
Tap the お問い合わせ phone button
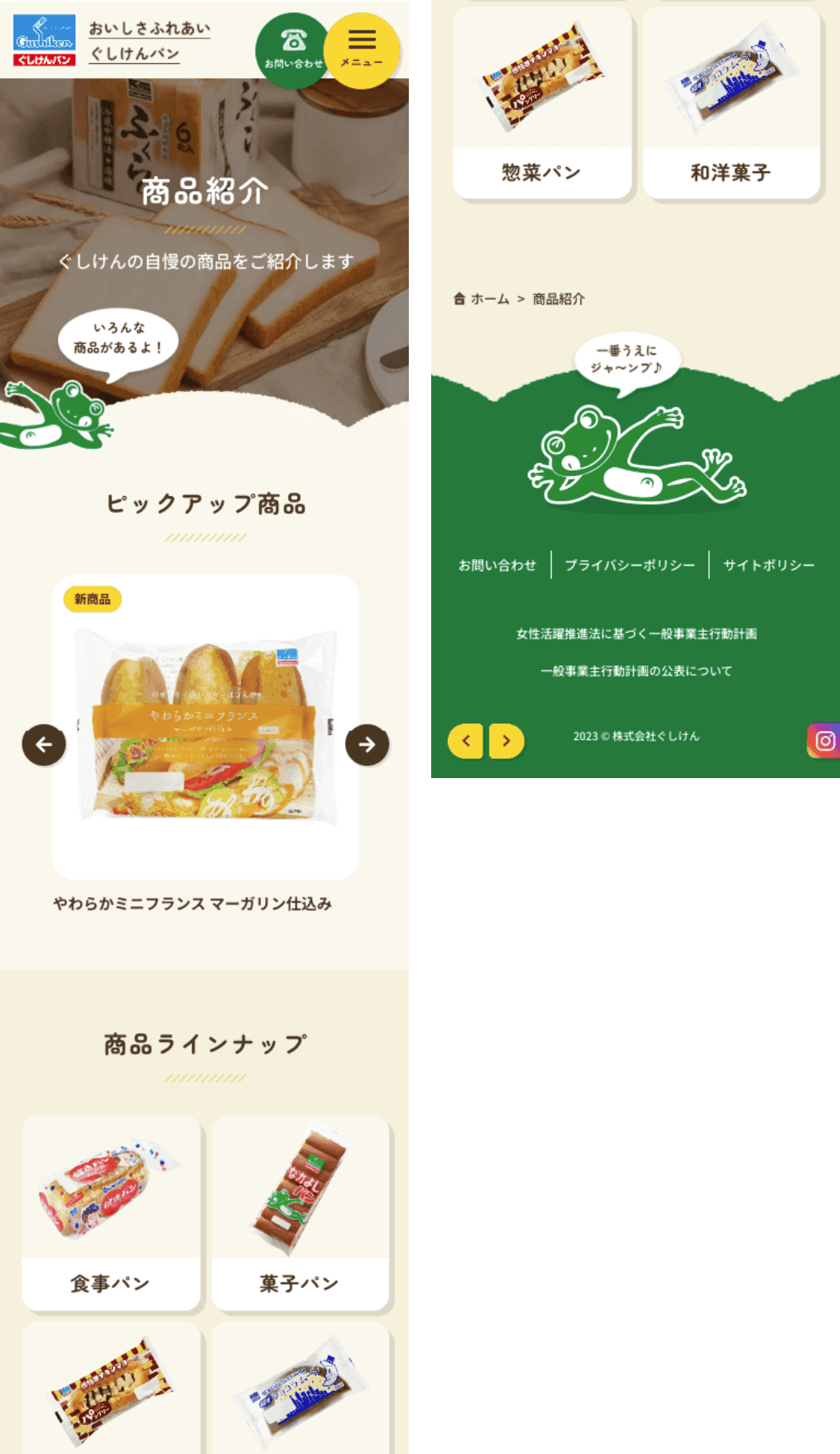[x=292, y=50]
